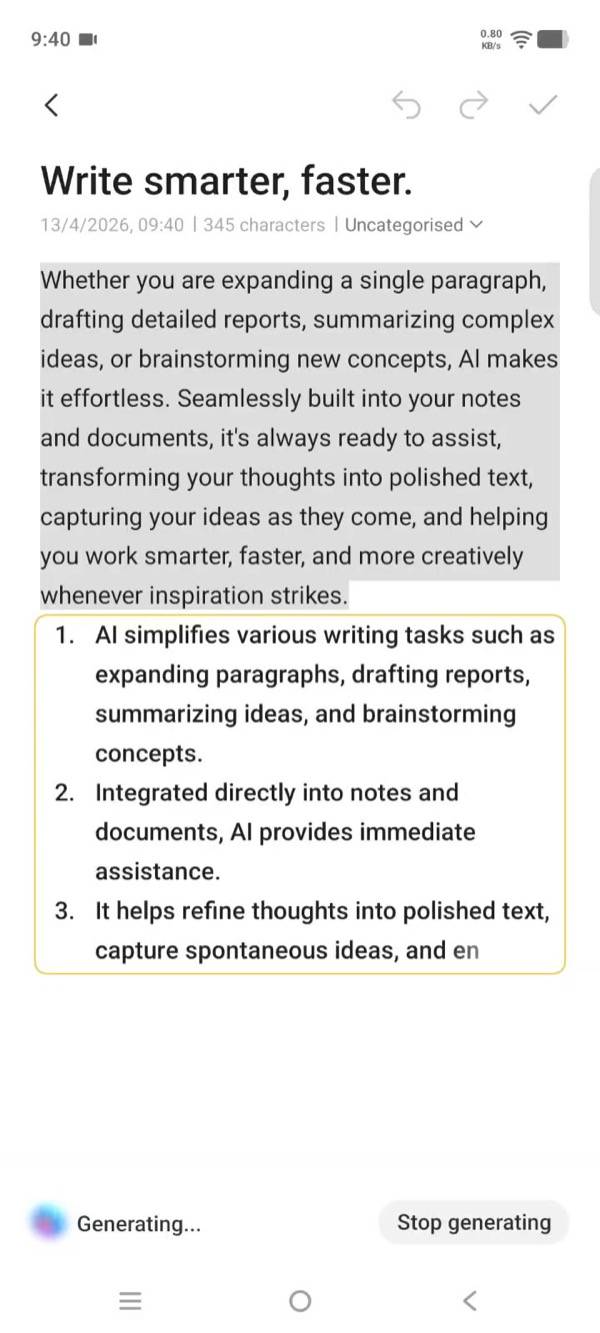Go to the home screen
Viewport: 600px width, 1333px height.
click(x=300, y=1301)
